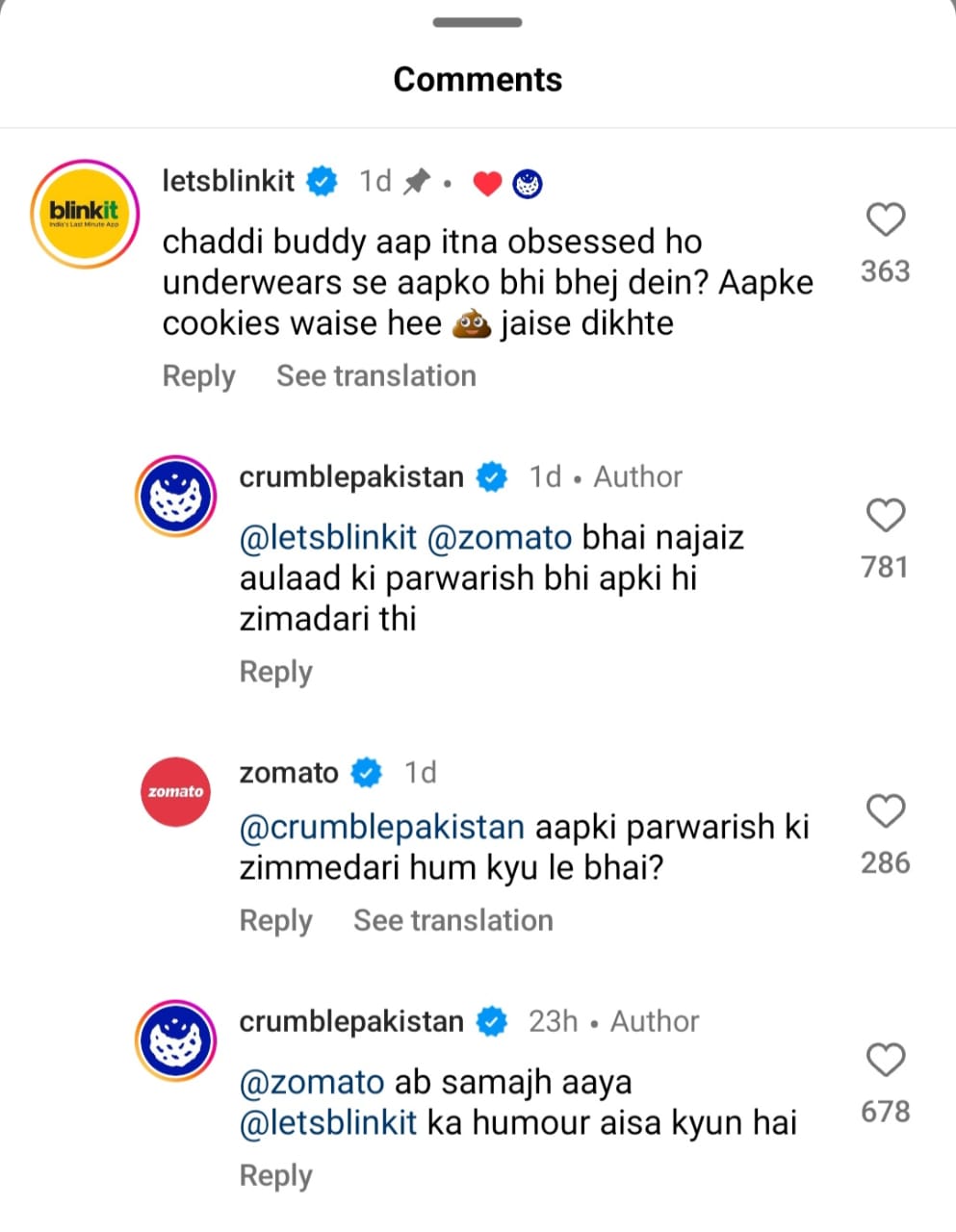The width and height of the screenshot is (956, 1232).
Task: Open @crumblepakistan mention in zomato's reply
Action: pyautogui.click(x=381, y=827)
